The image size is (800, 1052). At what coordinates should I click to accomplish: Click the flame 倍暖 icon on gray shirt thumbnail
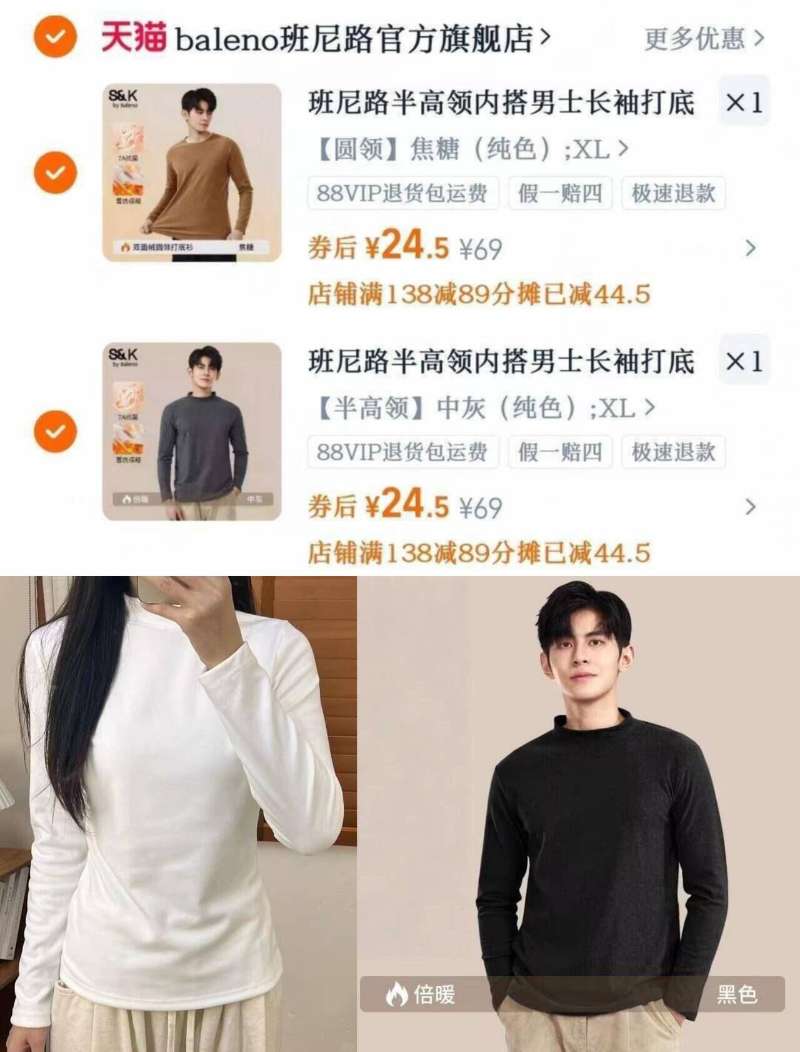tap(128, 498)
